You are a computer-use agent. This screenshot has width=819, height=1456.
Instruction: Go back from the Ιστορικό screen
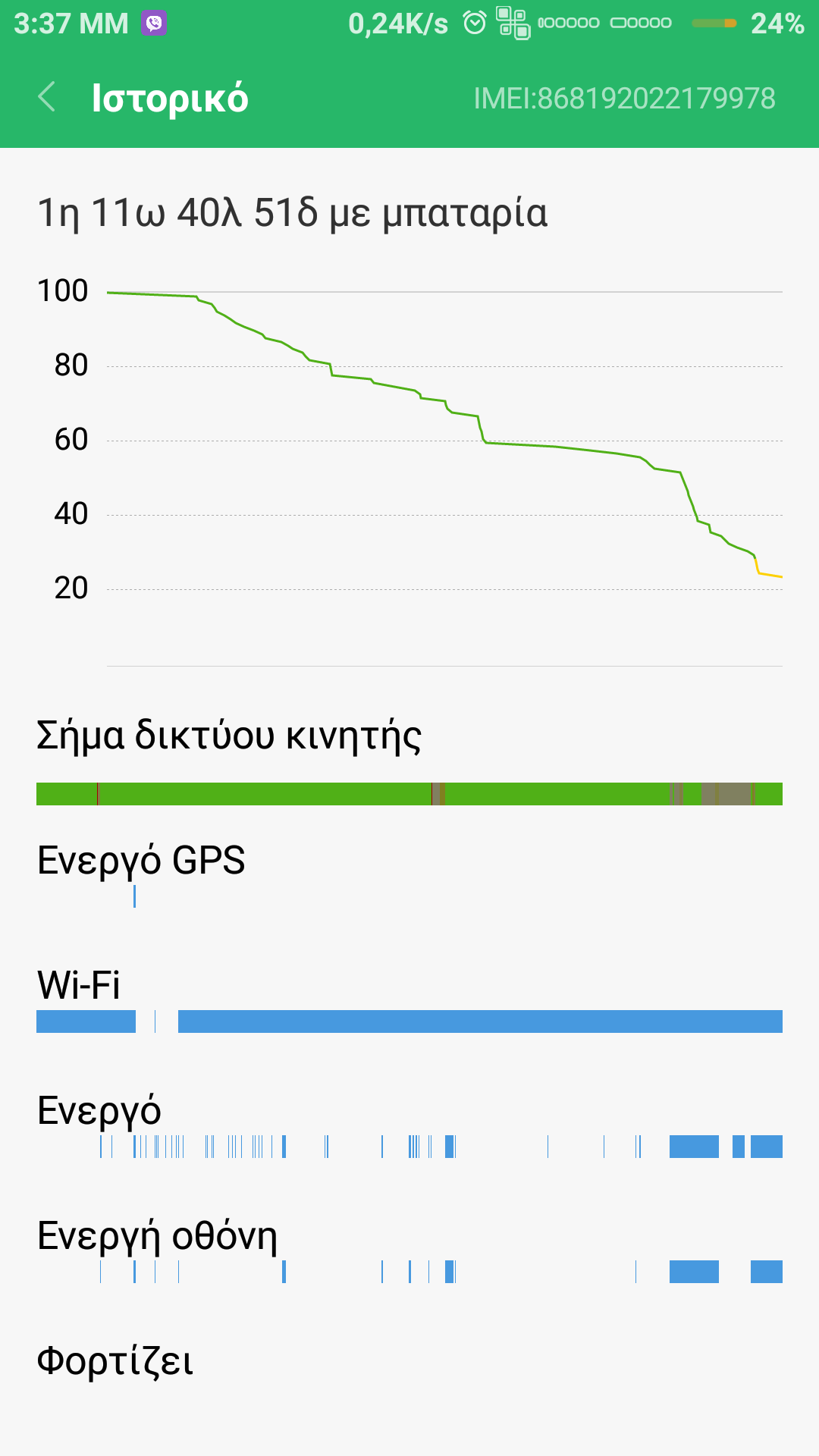tap(47, 98)
